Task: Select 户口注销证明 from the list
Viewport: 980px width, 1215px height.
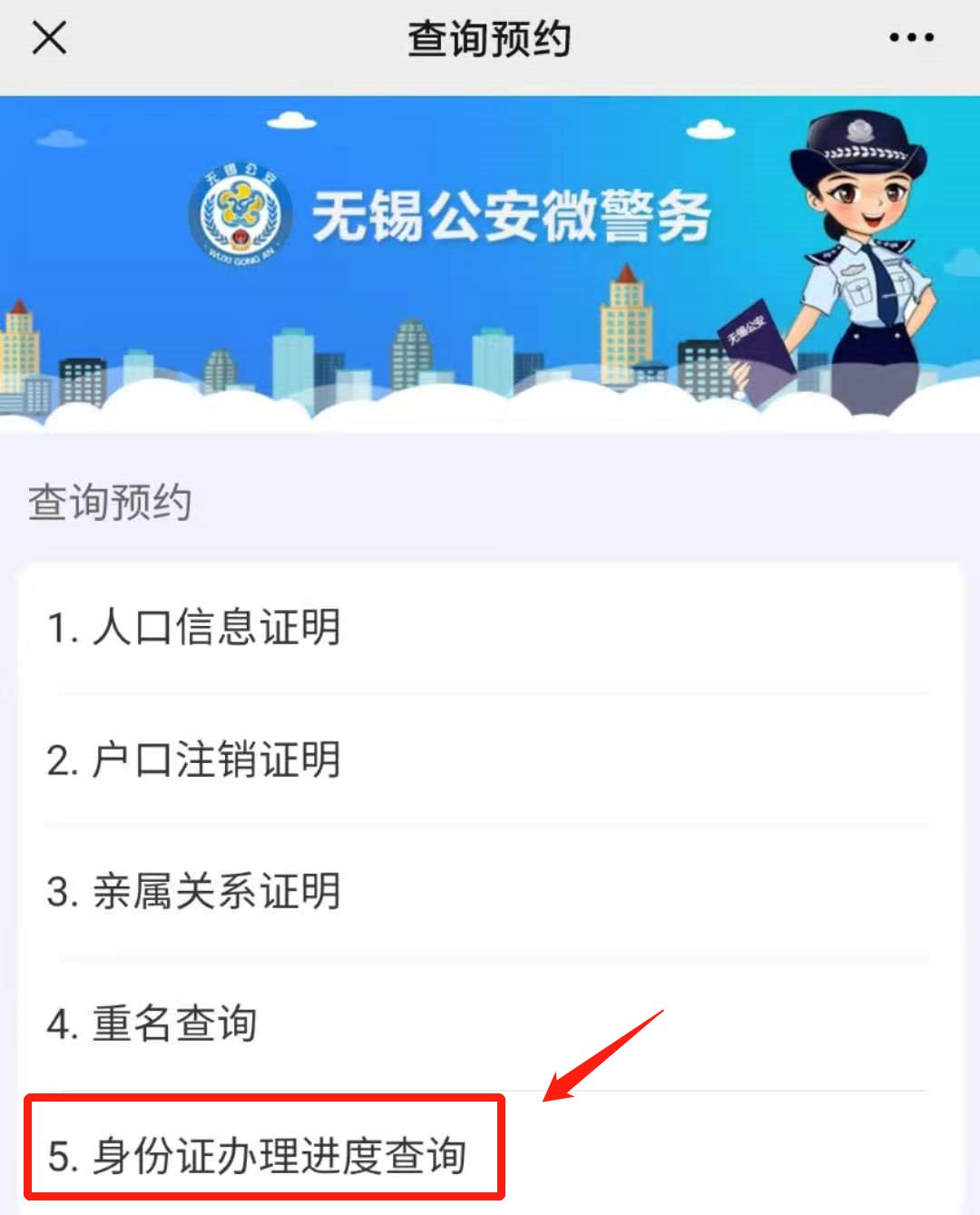Action: coord(194,759)
